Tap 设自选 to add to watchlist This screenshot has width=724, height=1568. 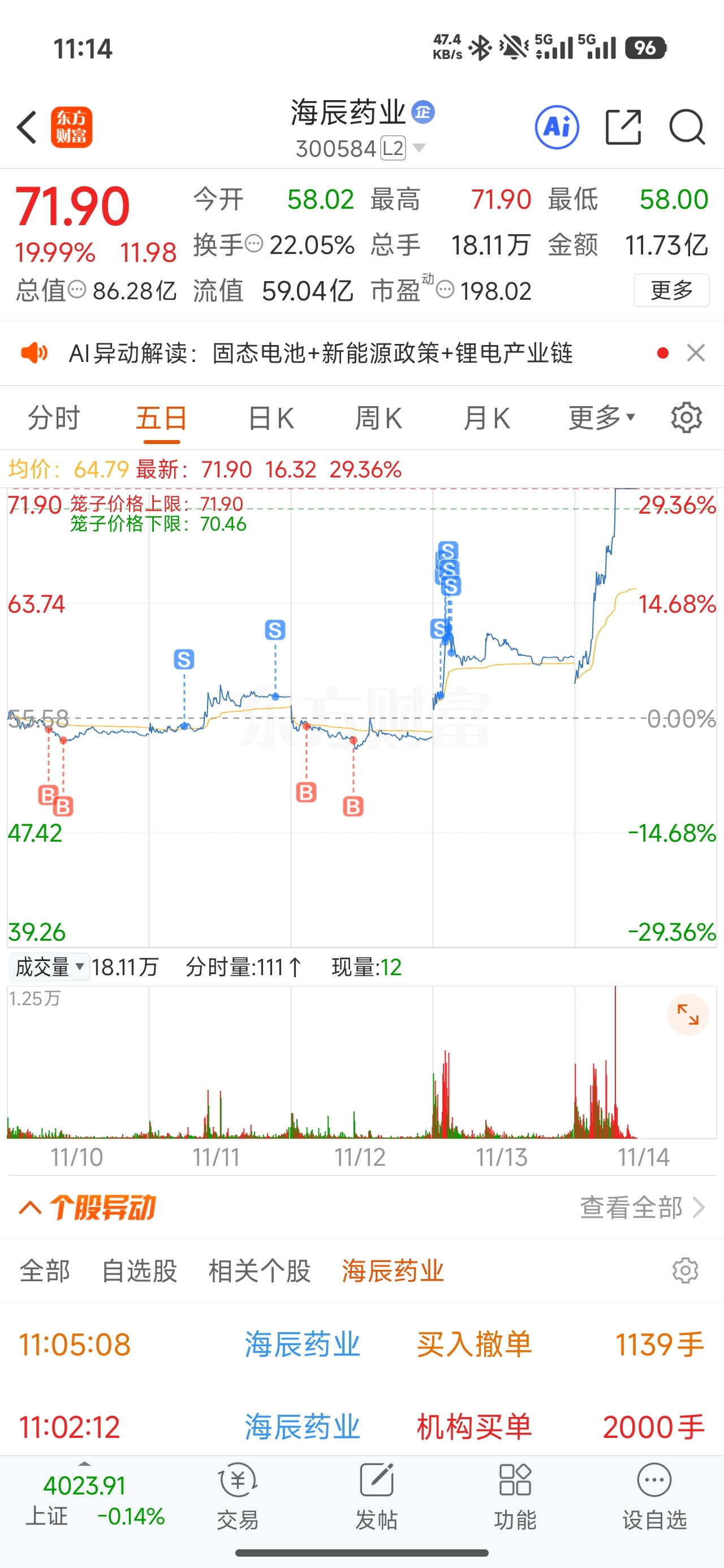(654, 1497)
